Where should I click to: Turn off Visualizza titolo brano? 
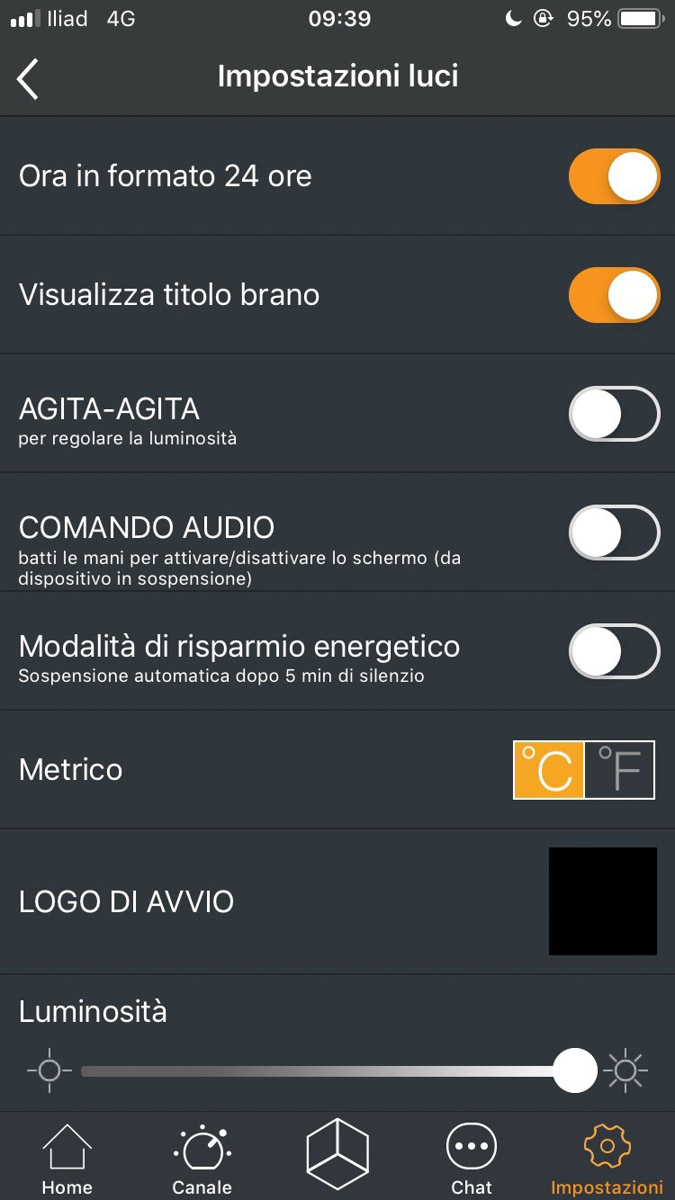pos(614,295)
